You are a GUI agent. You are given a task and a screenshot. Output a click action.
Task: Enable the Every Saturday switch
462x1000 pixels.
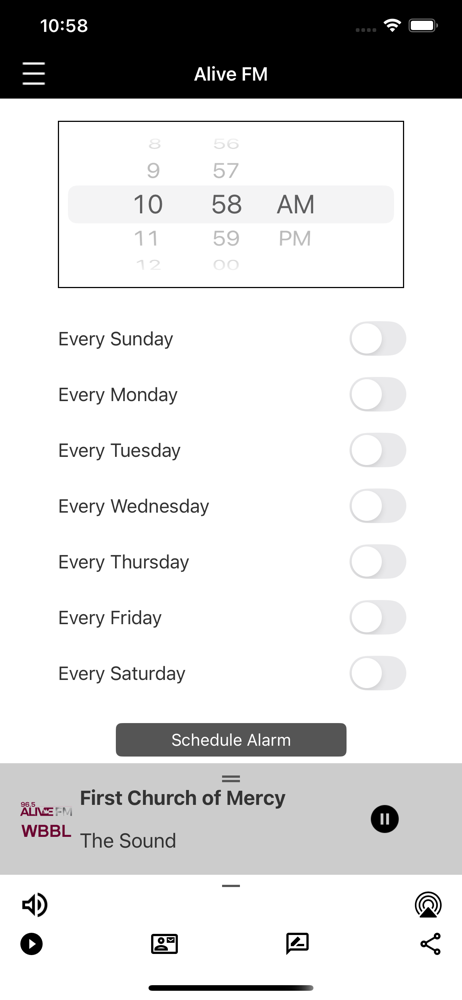coord(378,673)
